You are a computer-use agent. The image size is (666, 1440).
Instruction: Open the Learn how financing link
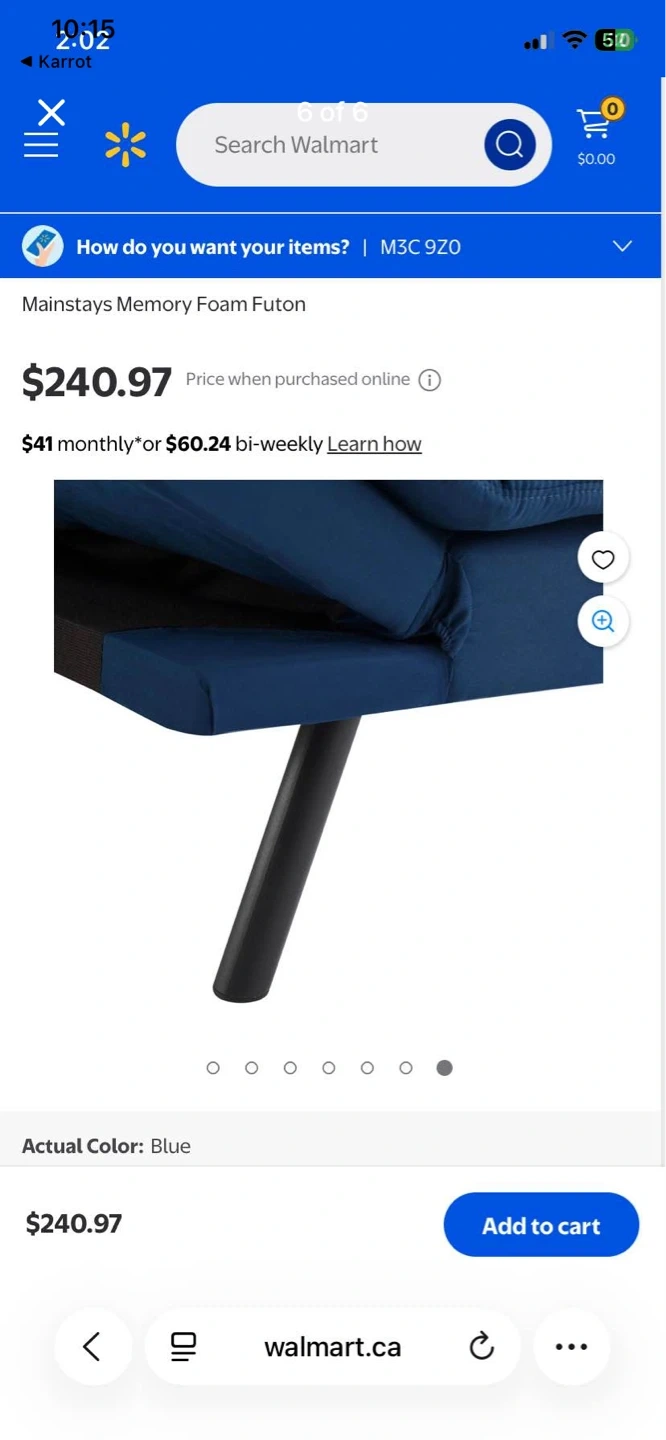[x=374, y=444]
